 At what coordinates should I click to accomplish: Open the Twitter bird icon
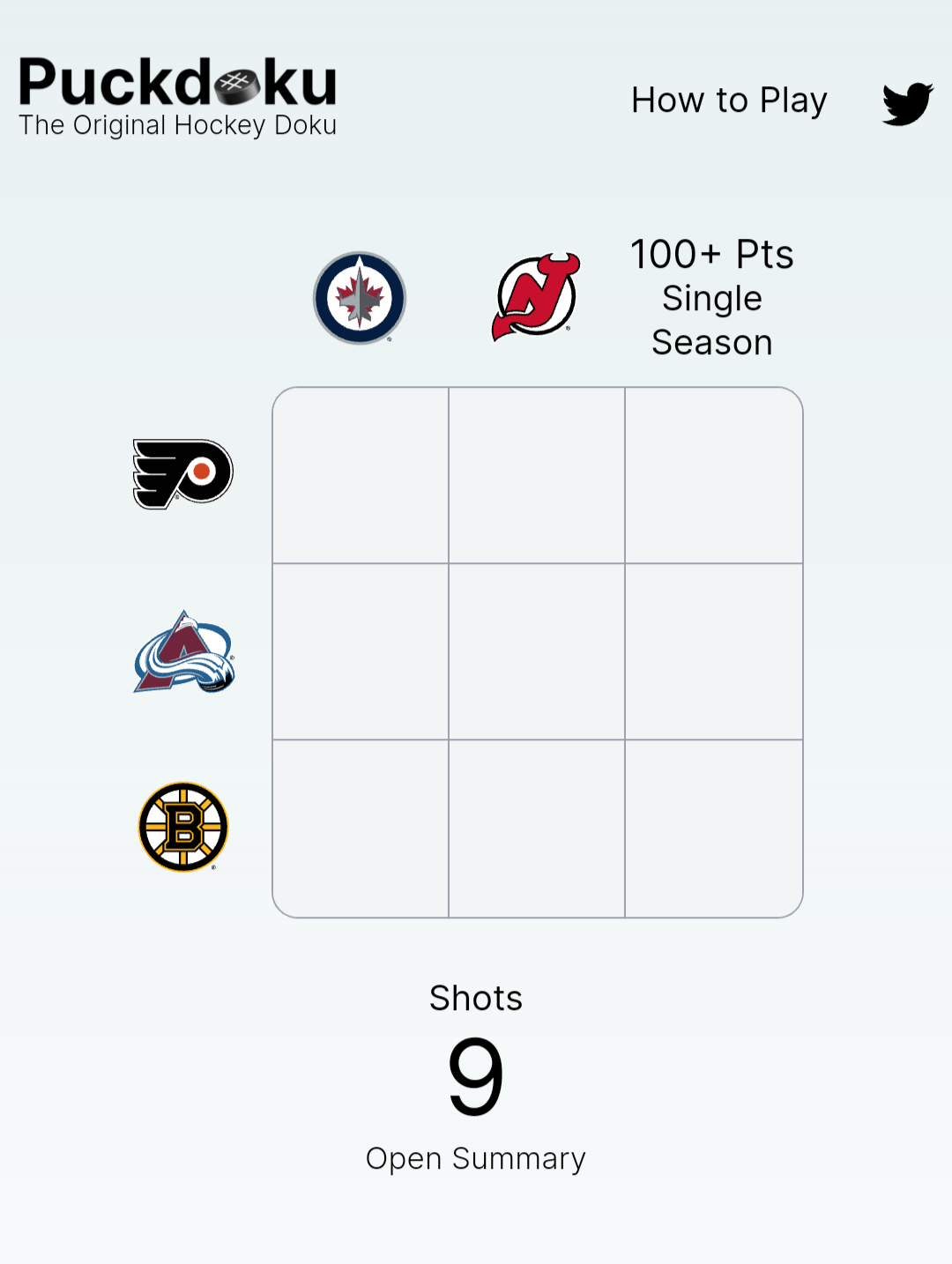click(x=907, y=103)
